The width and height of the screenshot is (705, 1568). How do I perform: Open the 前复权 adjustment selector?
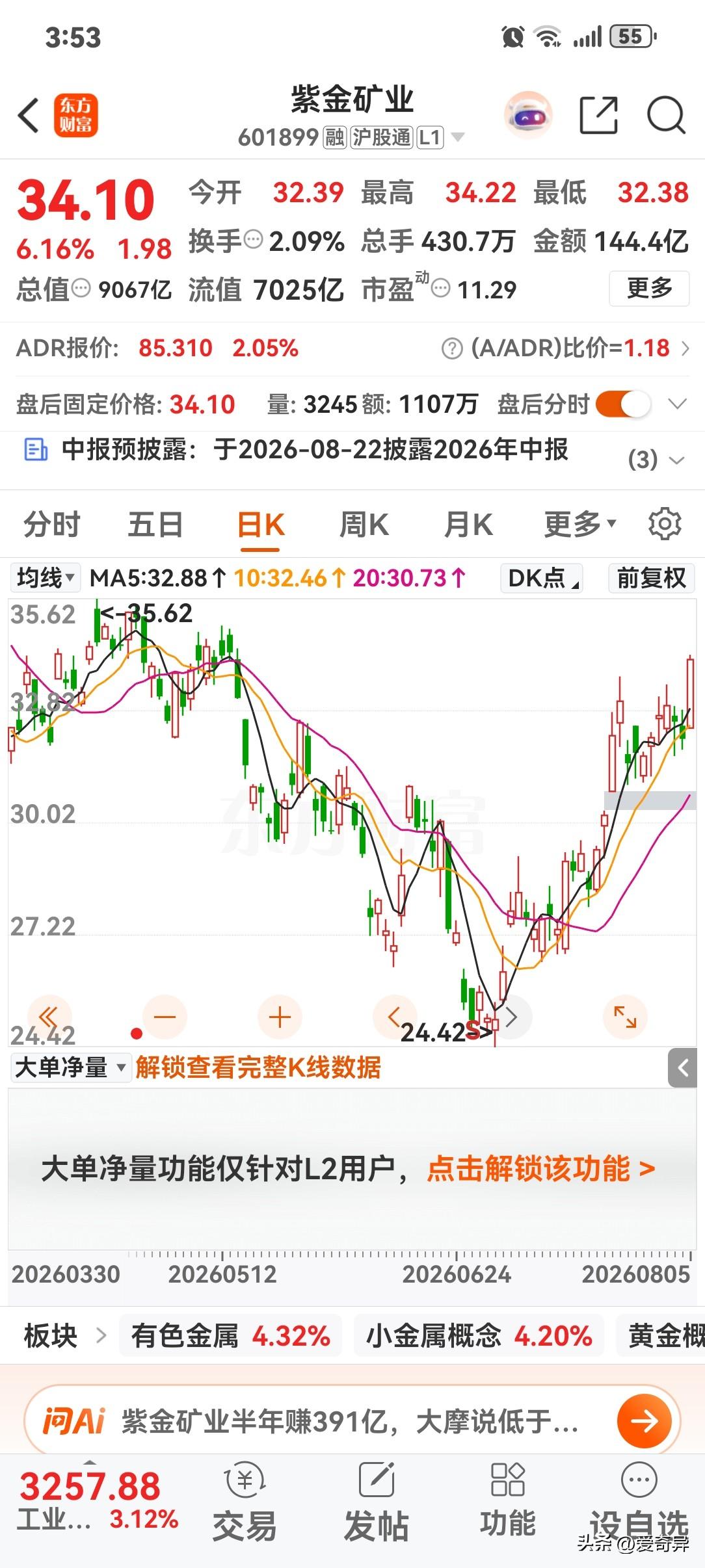tap(652, 577)
